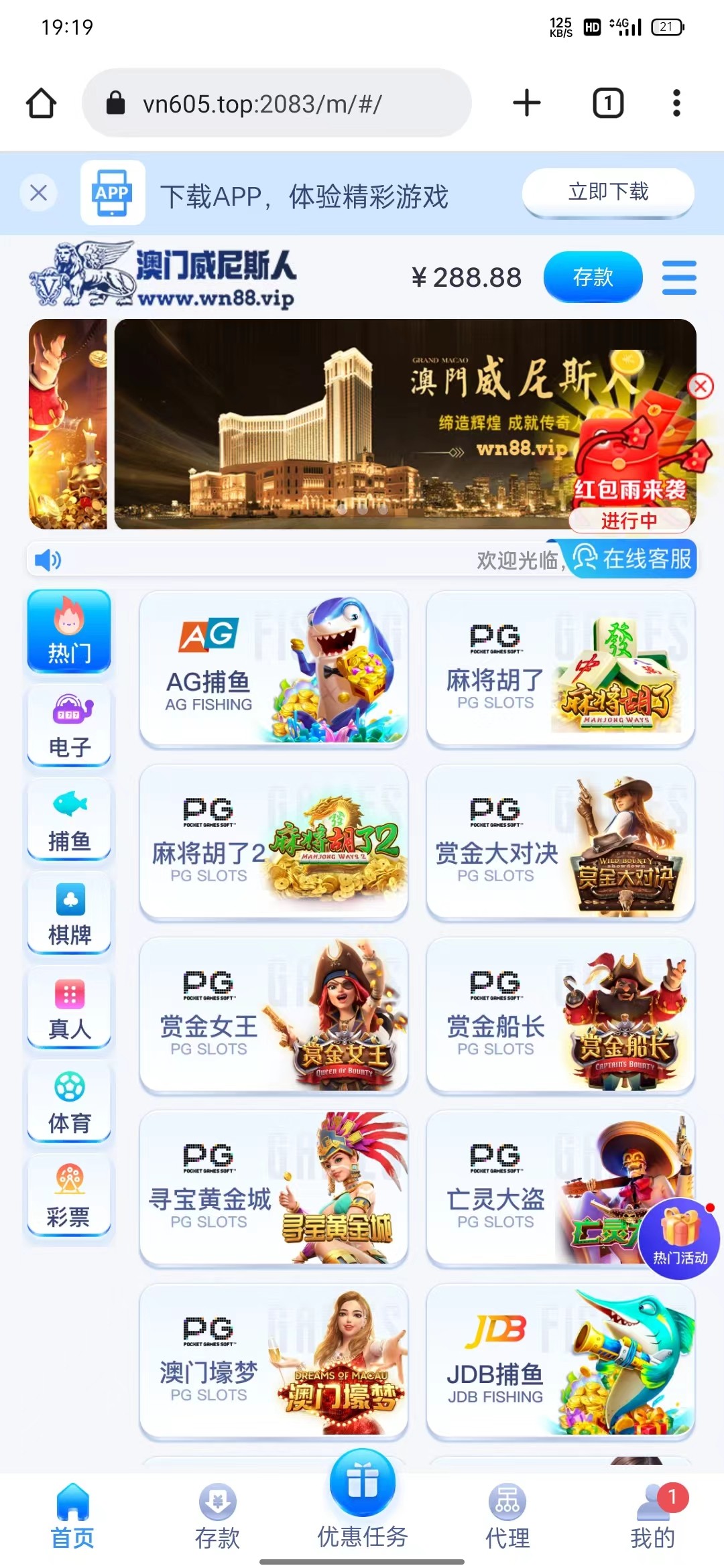Open the browser's overflow menu

click(676, 103)
